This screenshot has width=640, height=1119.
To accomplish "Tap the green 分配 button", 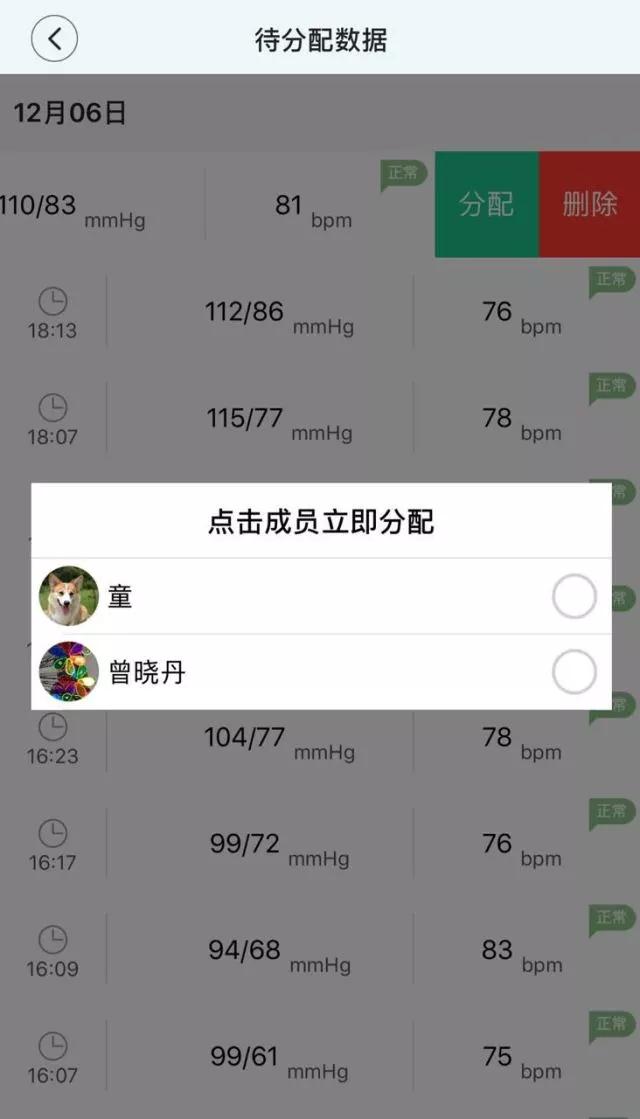I will click(487, 204).
